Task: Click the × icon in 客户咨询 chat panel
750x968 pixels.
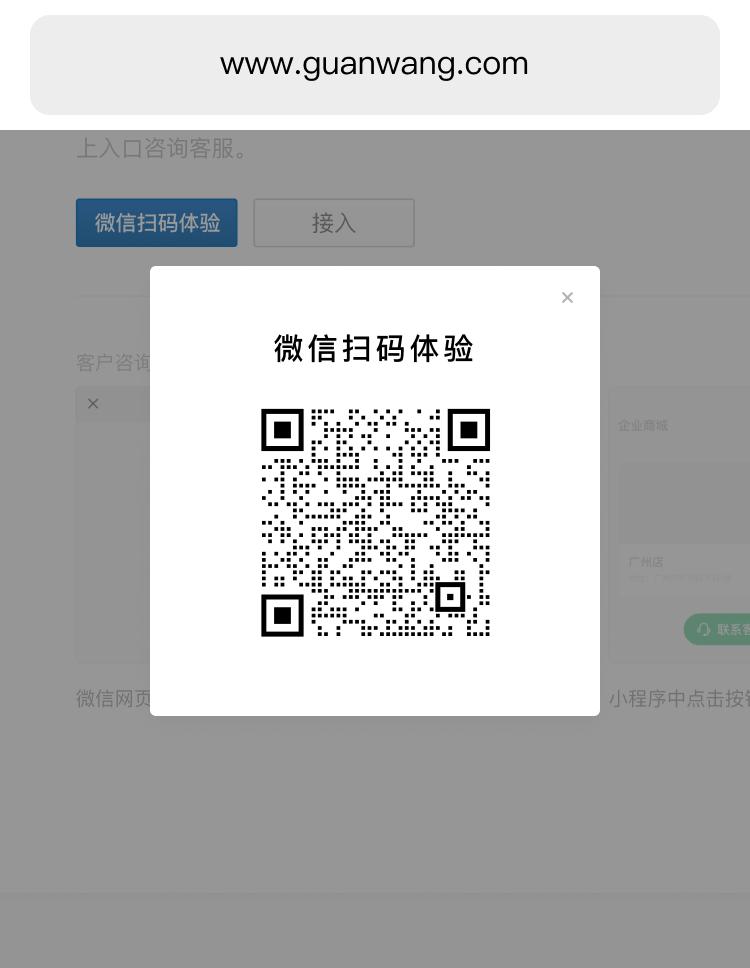Action: tap(93, 403)
